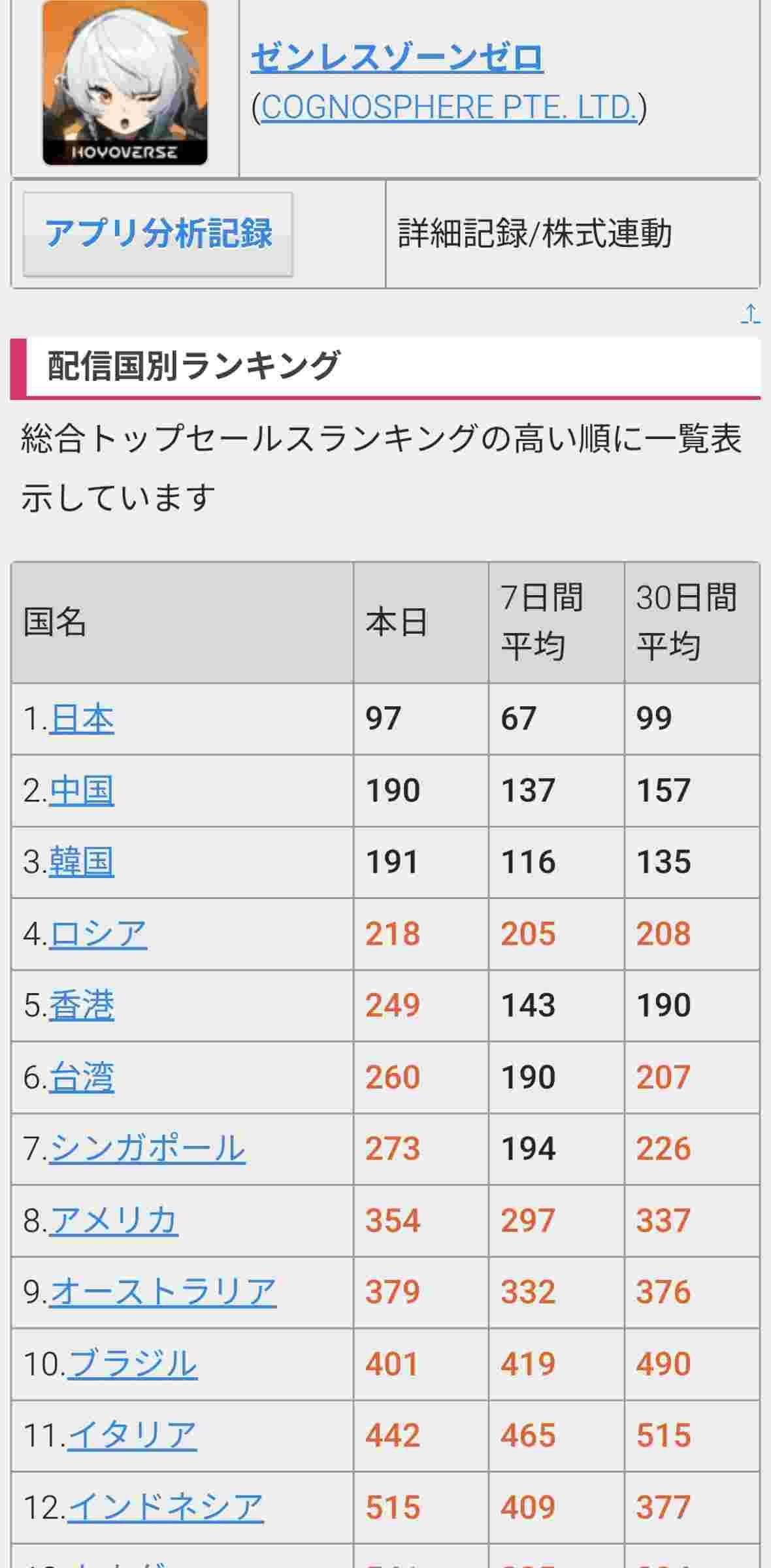Jump to the top with the arrow icon
771x1568 pixels.
[x=750, y=314]
